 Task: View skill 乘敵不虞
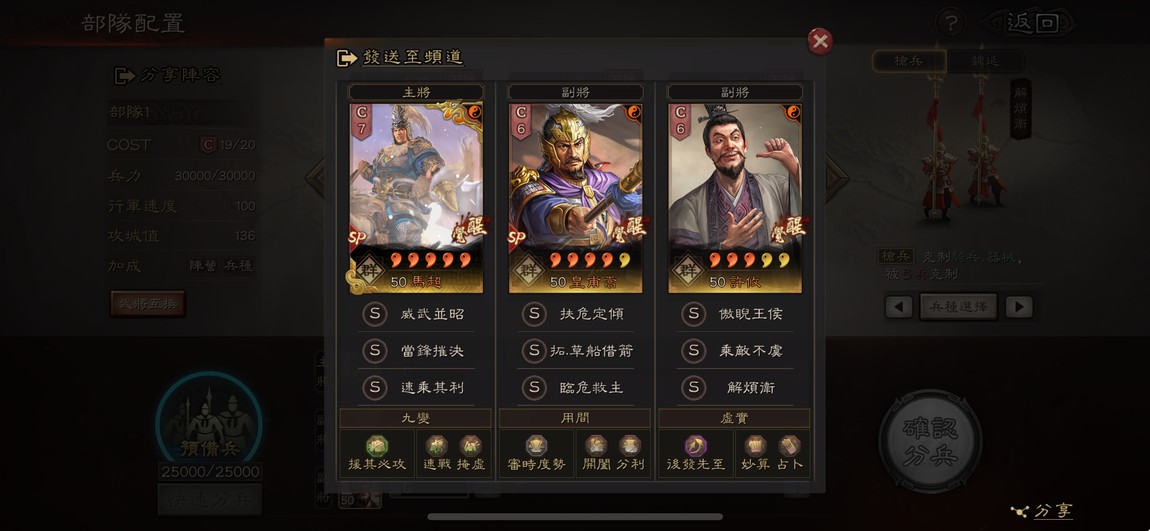(x=735, y=351)
